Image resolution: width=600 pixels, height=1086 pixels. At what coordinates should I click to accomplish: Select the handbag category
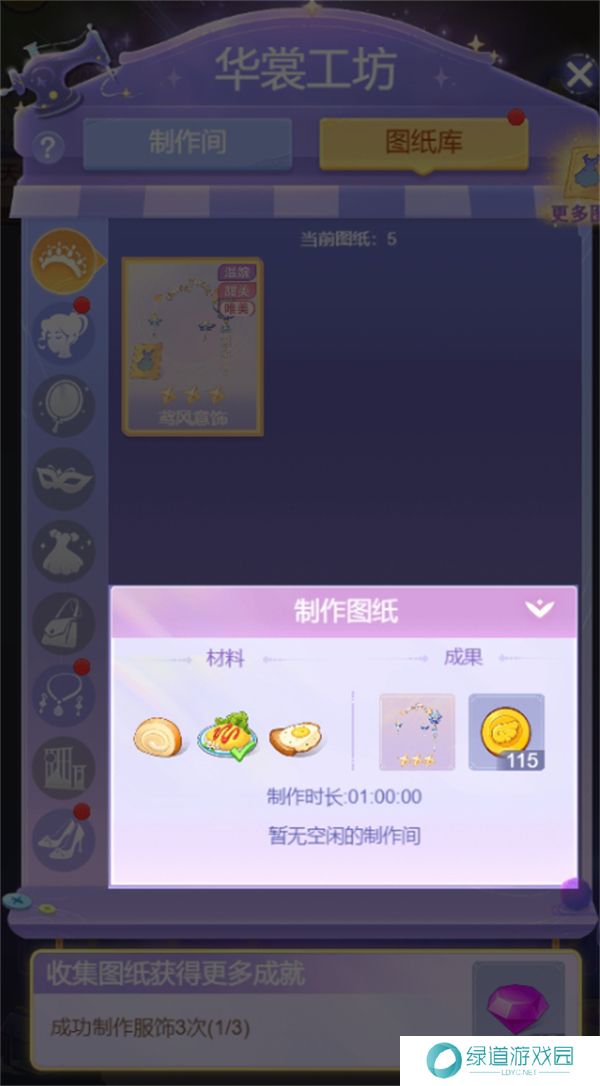point(64,623)
